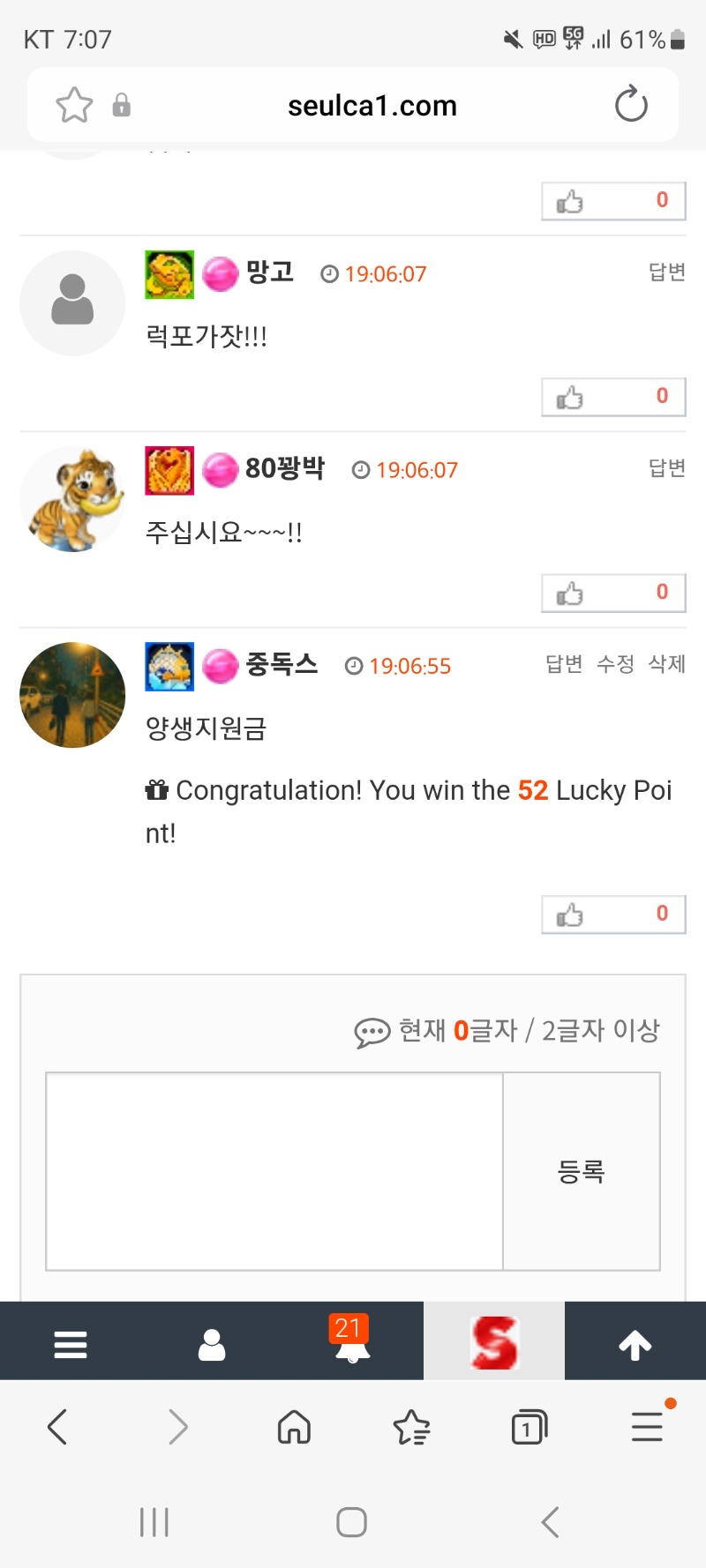Delete 중독스's comment via 삭제
Screen dimensions: 706x1568
666,664
